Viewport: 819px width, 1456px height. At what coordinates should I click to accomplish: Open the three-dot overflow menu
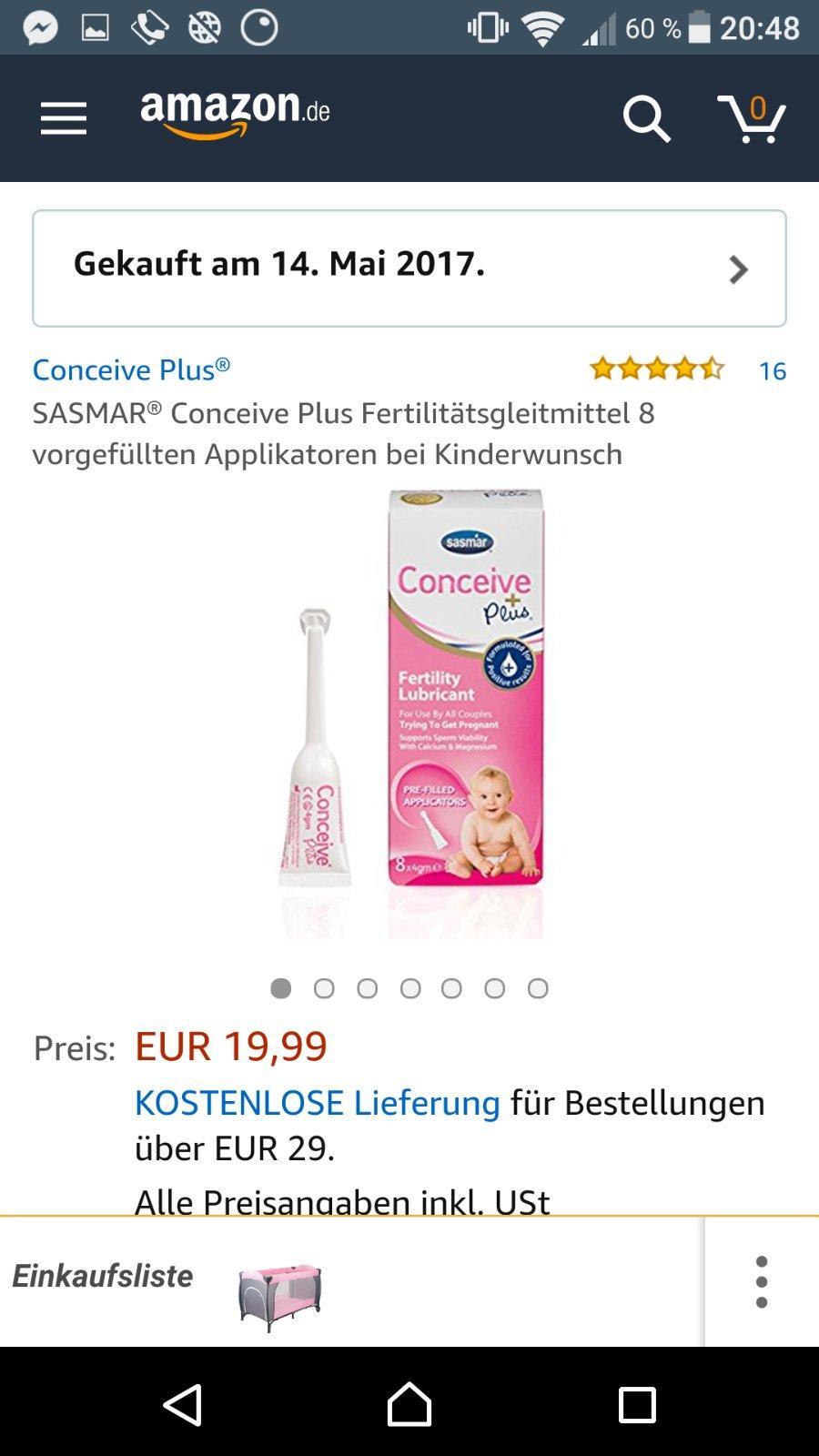762,1281
